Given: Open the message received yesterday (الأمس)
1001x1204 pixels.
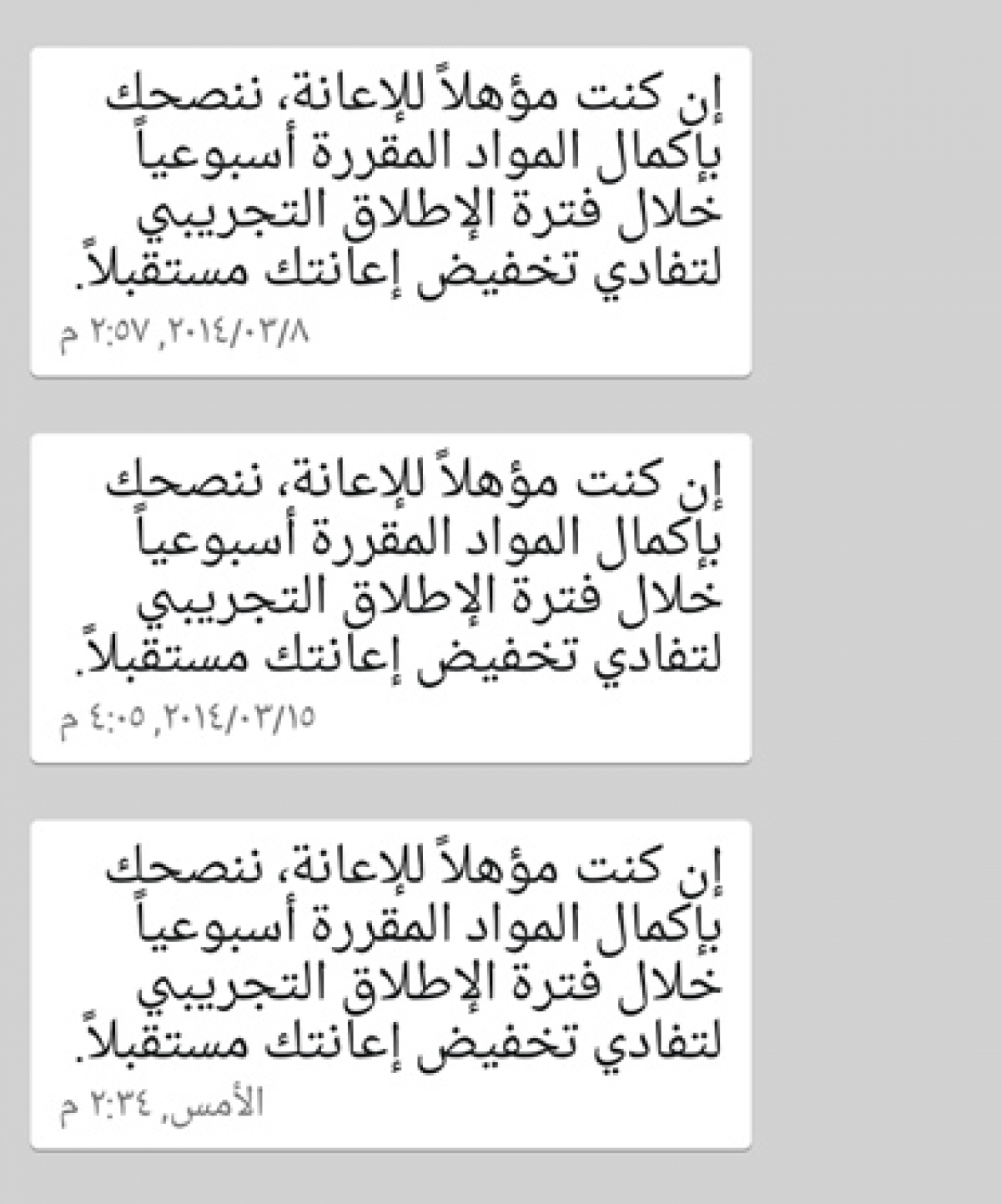Looking at the screenshot, I should click(x=390, y=985).
